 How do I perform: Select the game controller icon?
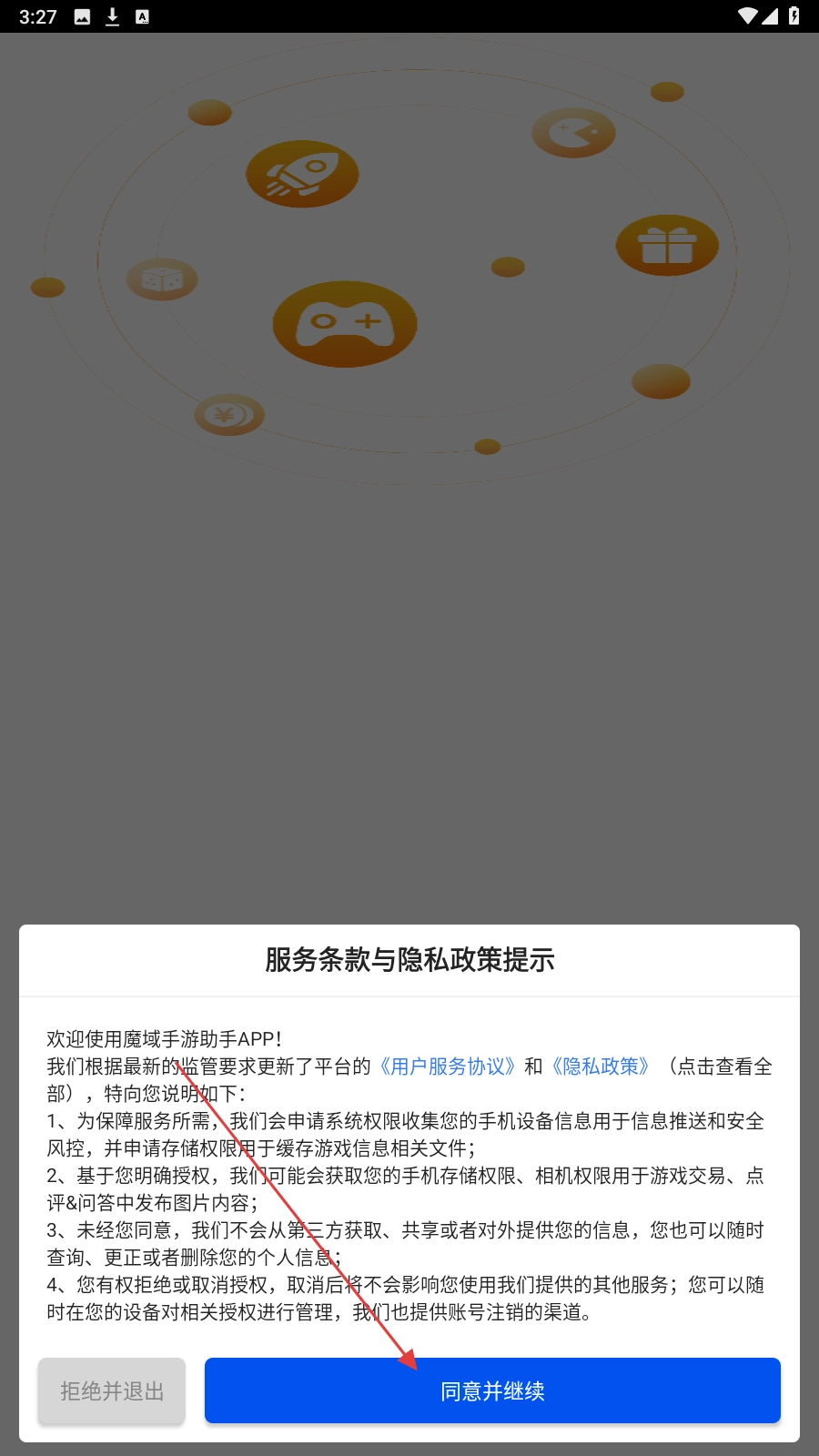tap(344, 323)
